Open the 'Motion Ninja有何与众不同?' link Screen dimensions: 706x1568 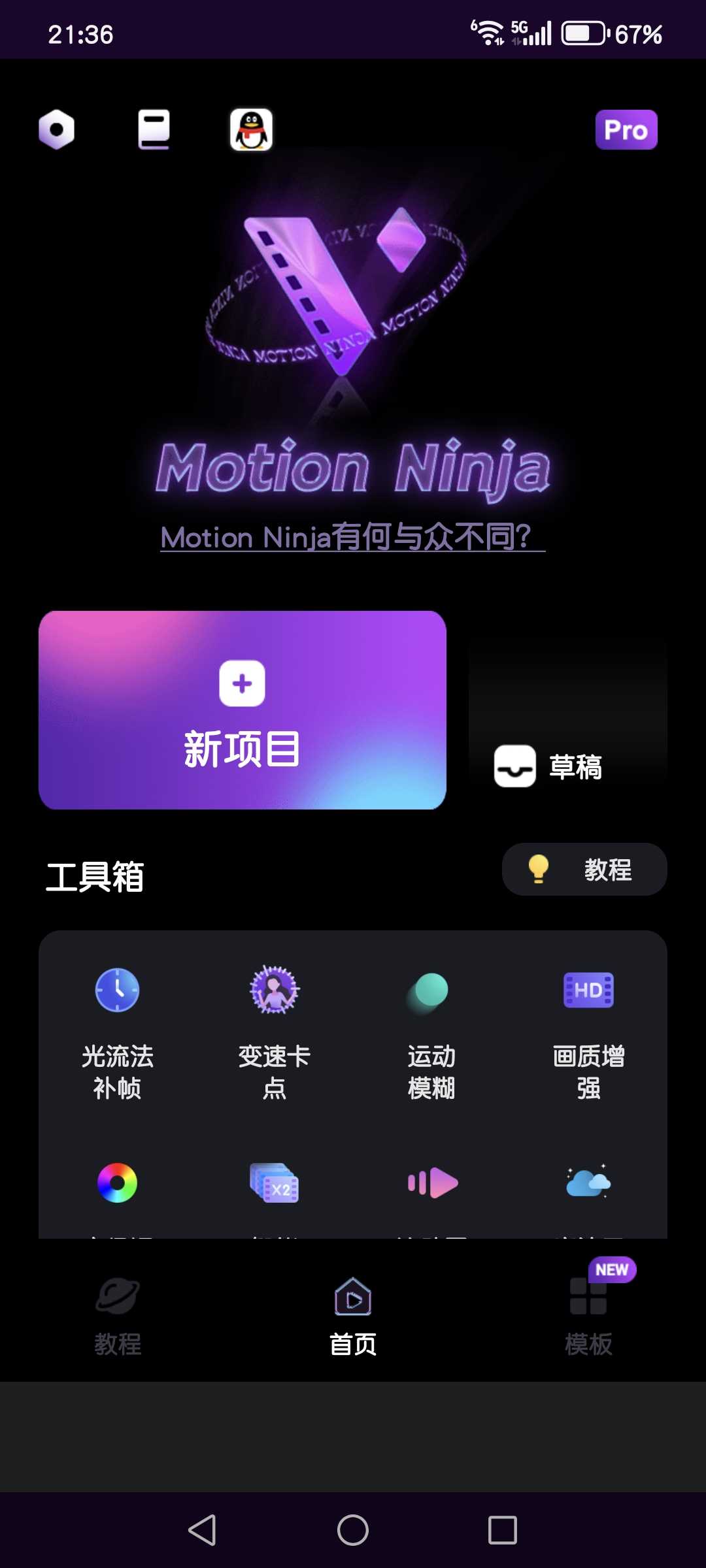(352, 537)
